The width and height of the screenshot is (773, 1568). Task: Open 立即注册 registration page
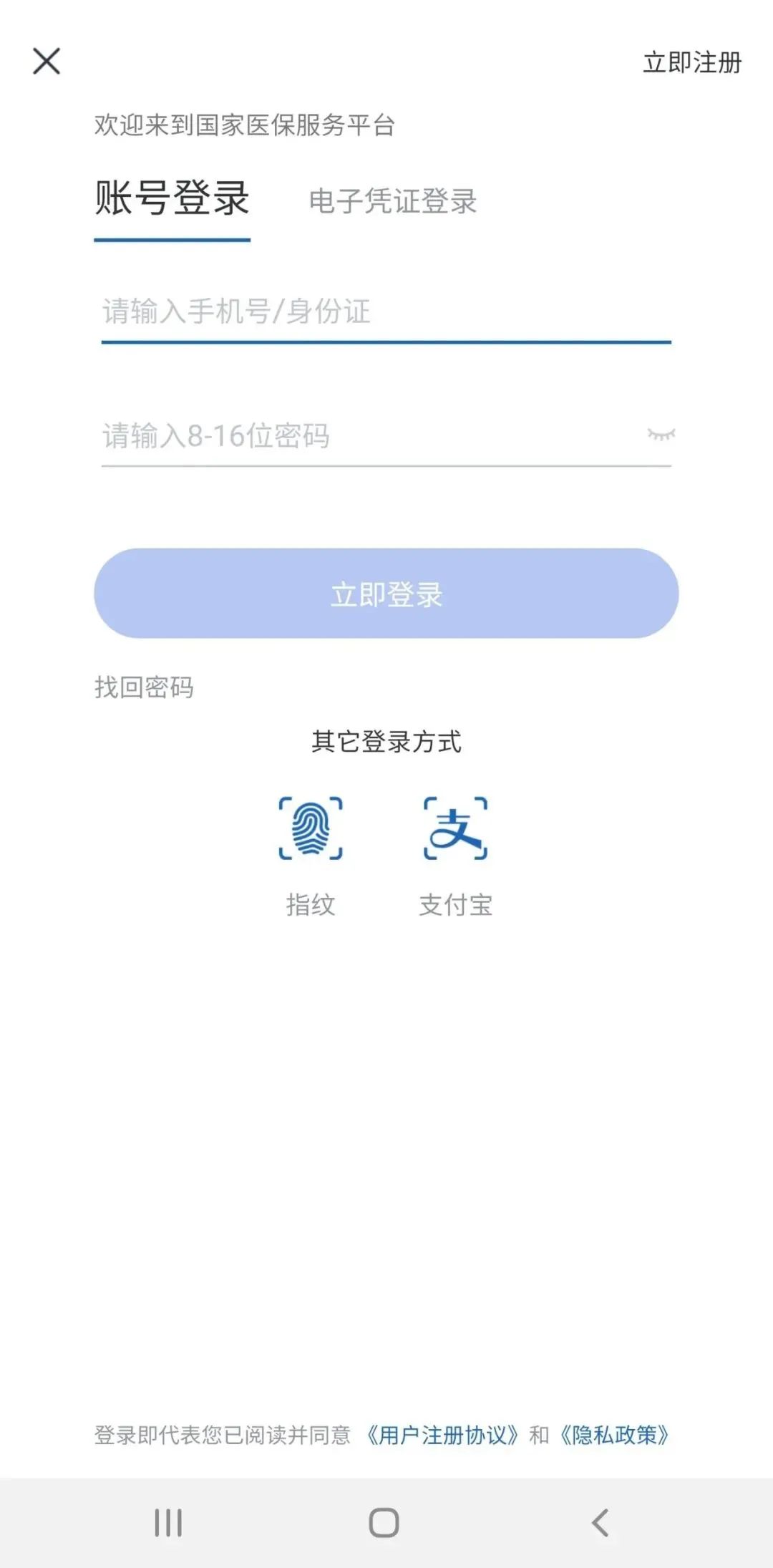(689, 63)
